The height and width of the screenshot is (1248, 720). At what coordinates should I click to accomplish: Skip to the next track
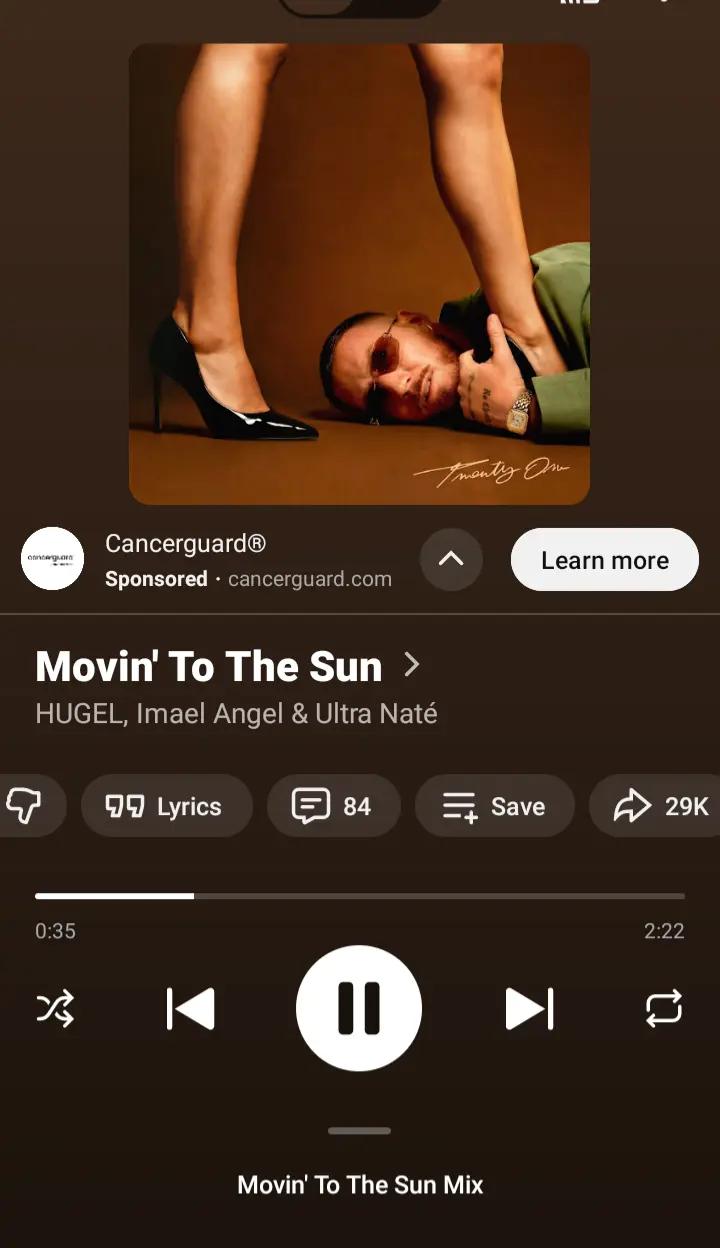coord(529,1008)
